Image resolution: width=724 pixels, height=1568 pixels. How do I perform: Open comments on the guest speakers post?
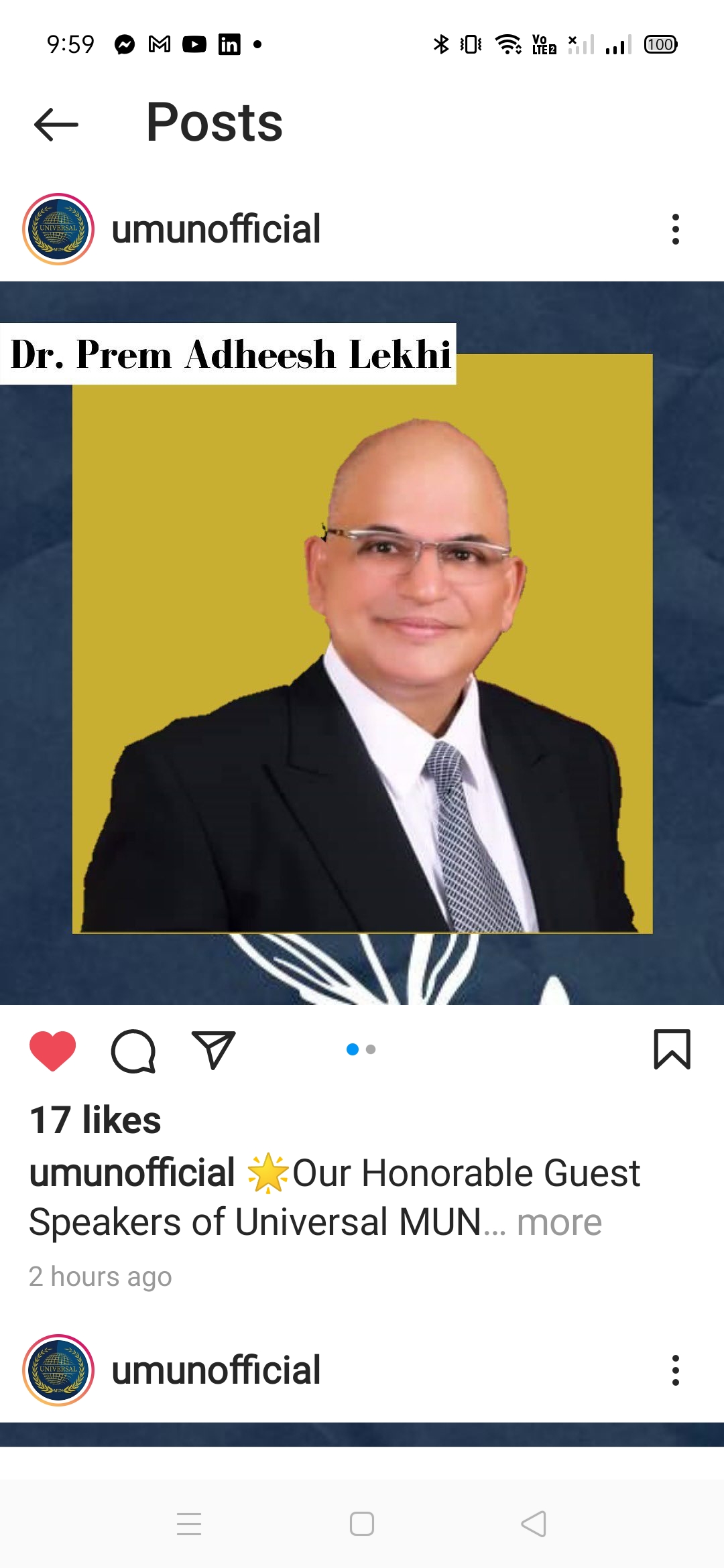click(x=133, y=1051)
